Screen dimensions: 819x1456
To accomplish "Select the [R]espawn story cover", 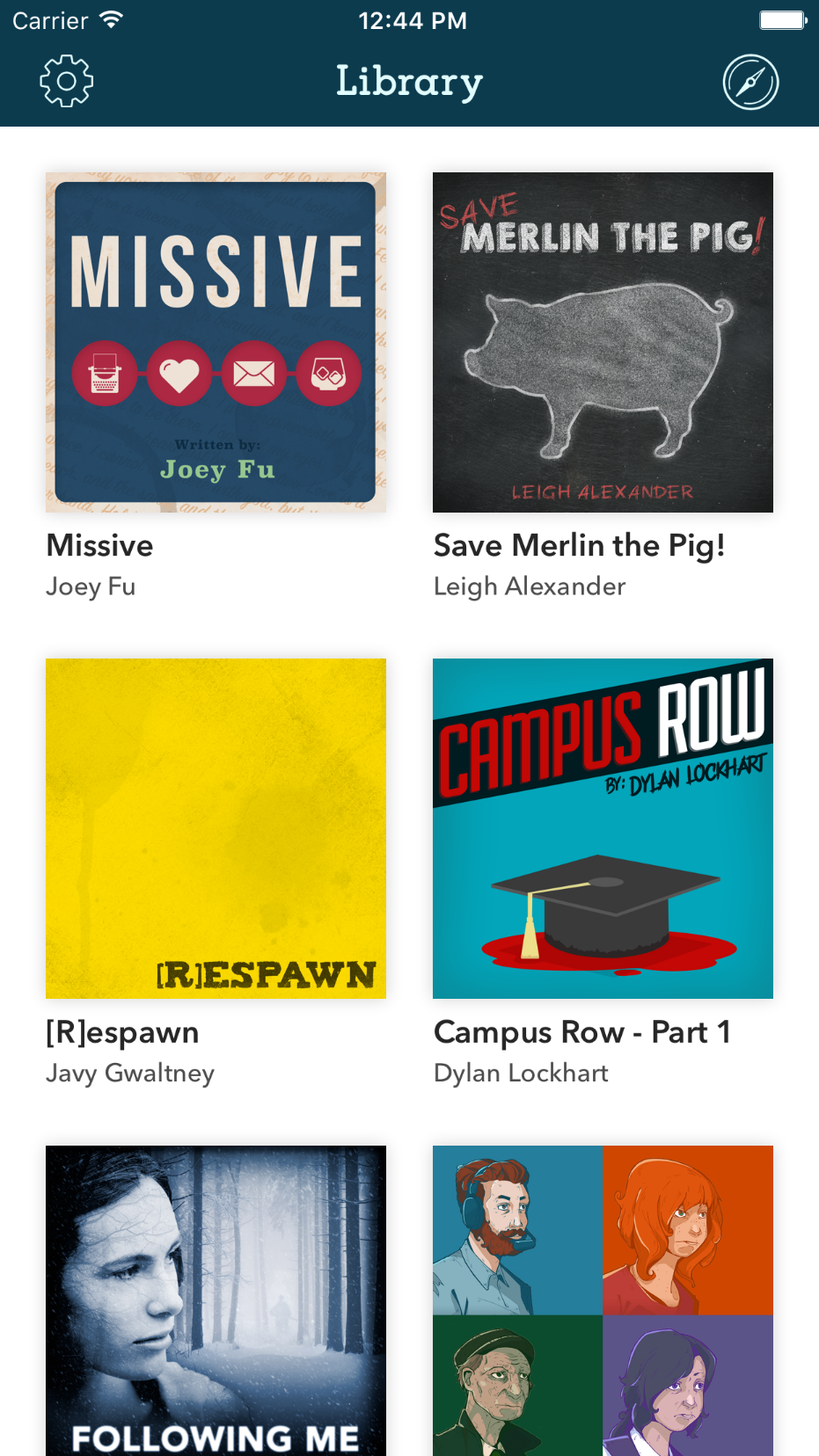I will [x=216, y=828].
